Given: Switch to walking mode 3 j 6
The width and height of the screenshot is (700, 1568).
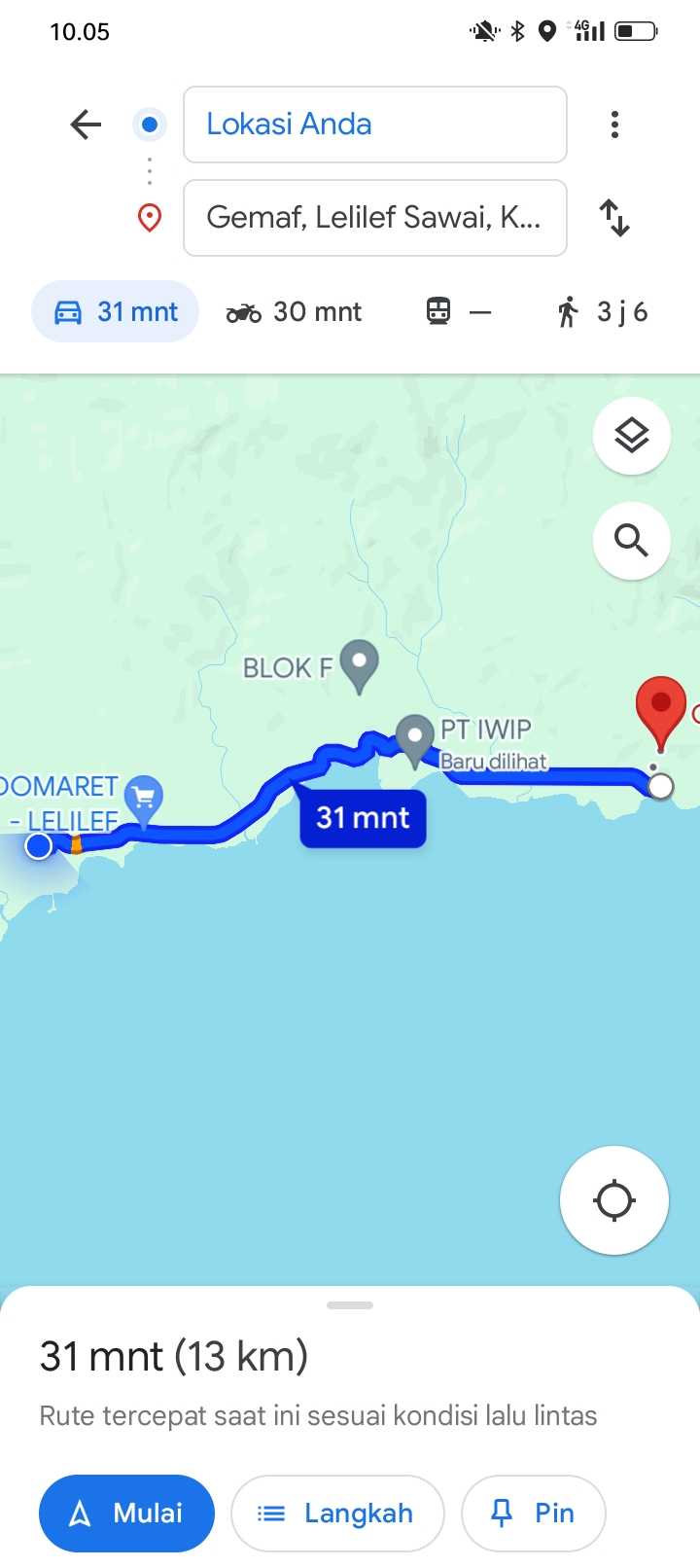Looking at the screenshot, I should point(603,311).
